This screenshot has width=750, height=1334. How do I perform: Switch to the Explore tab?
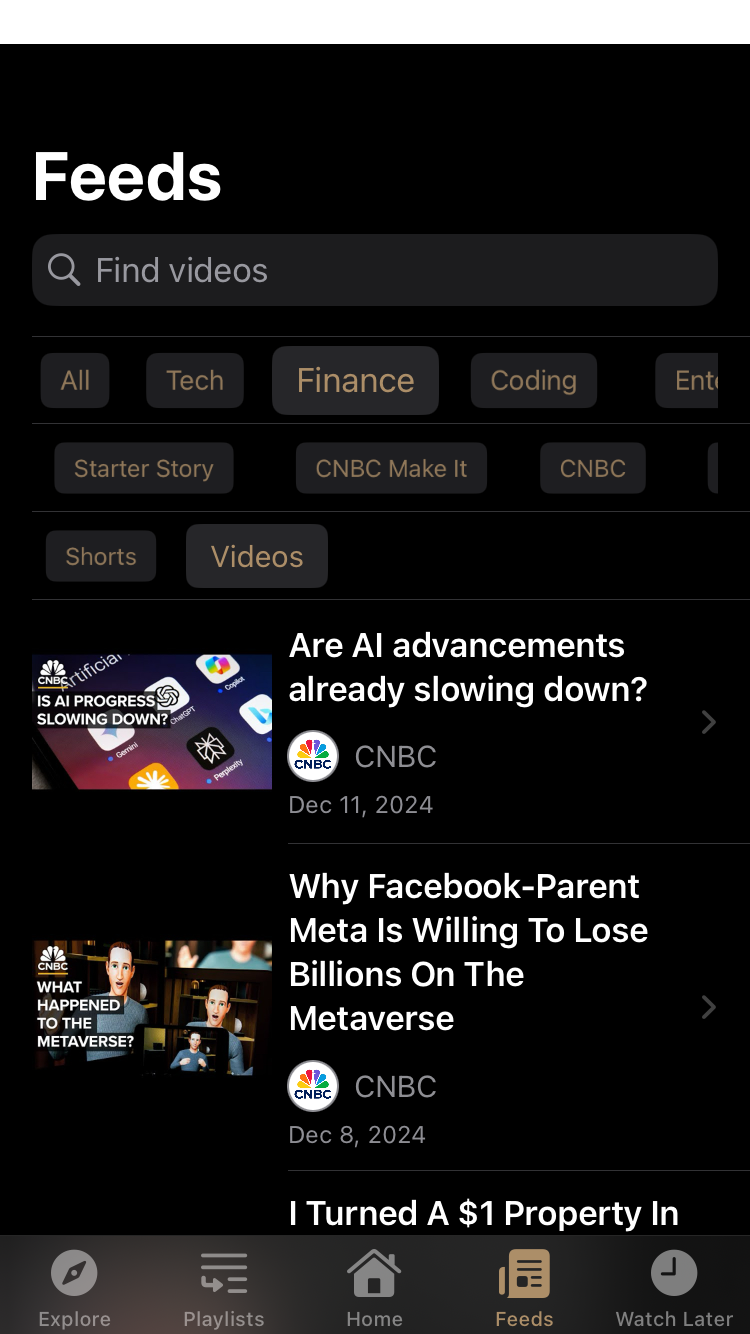(74, 1288)
